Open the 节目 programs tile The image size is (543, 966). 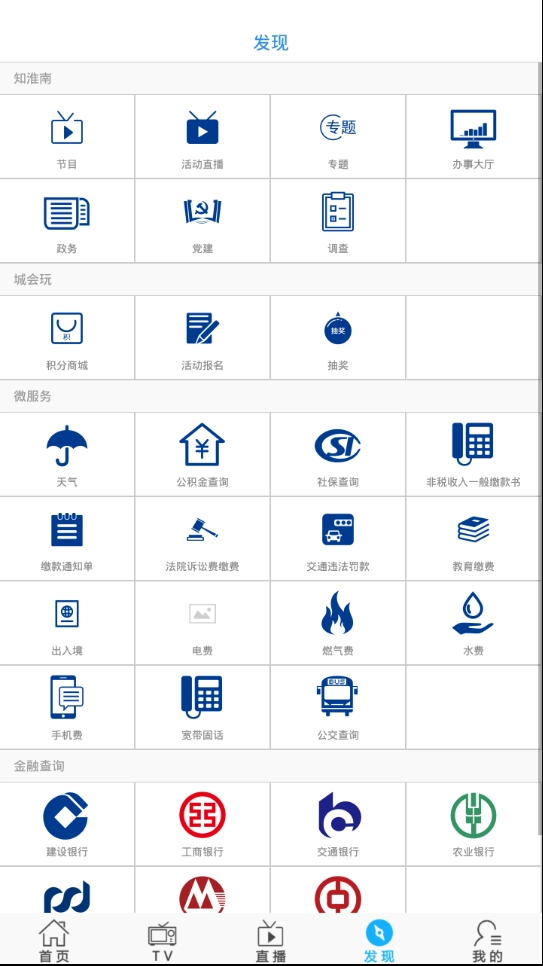tap(67, 137)
